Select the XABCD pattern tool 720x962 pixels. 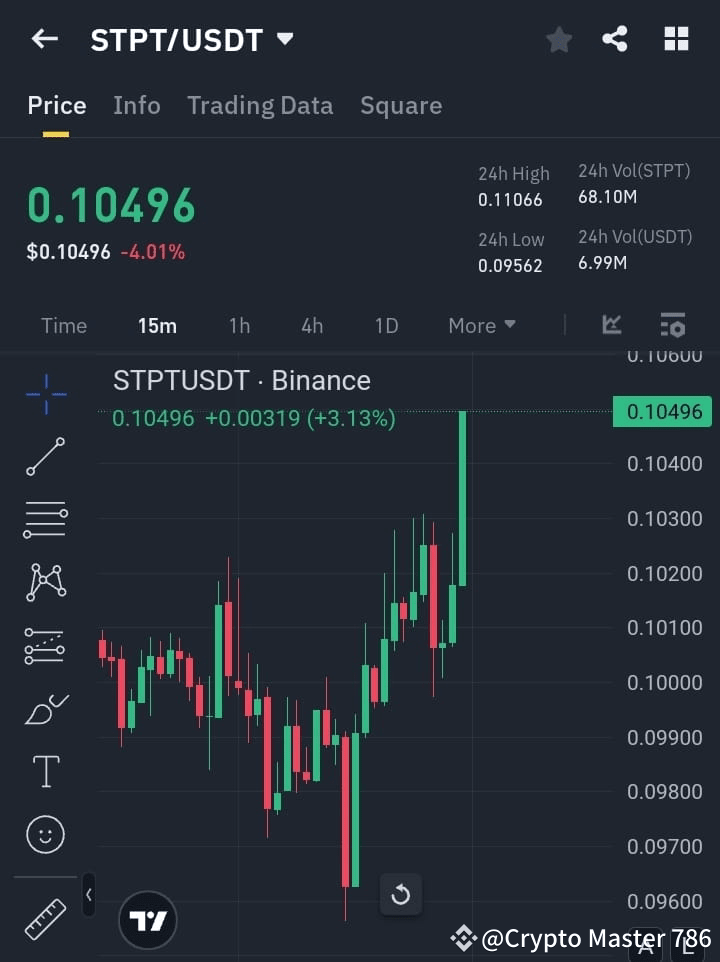(x=45, y=582)
